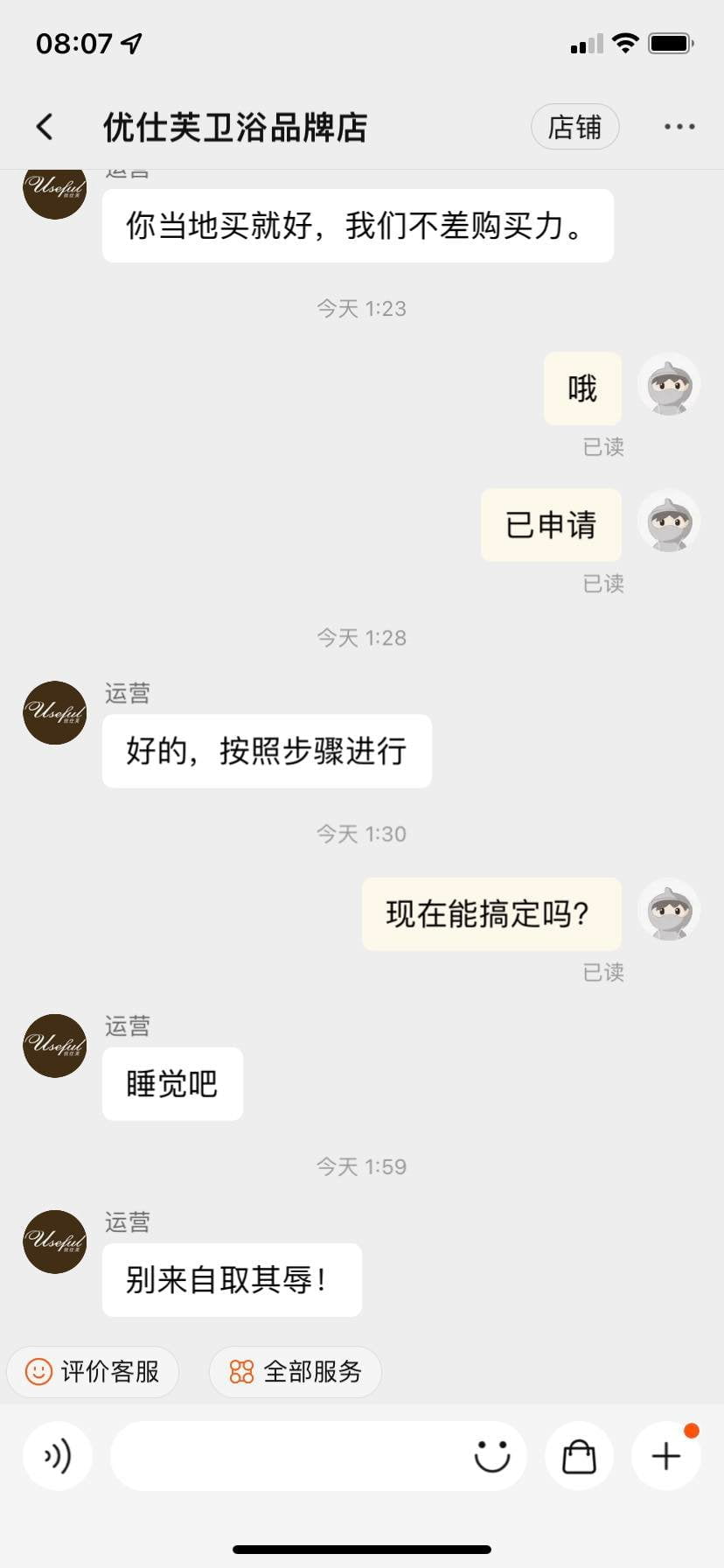Open the shopping bag icon
This screenshot has height=1568, width=724.
[579, 1456]
